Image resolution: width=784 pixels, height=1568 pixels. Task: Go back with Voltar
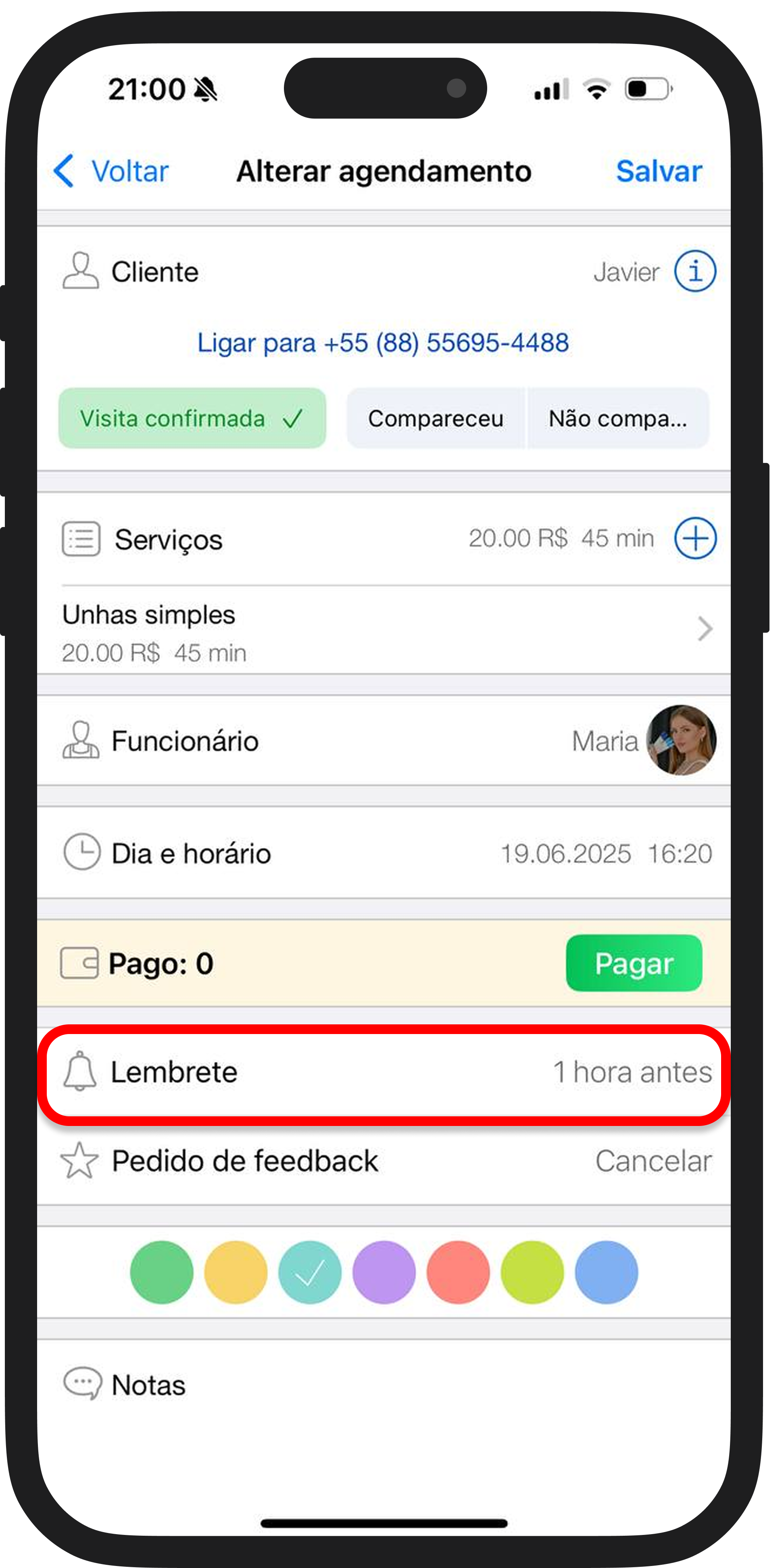tap(111, 171)
